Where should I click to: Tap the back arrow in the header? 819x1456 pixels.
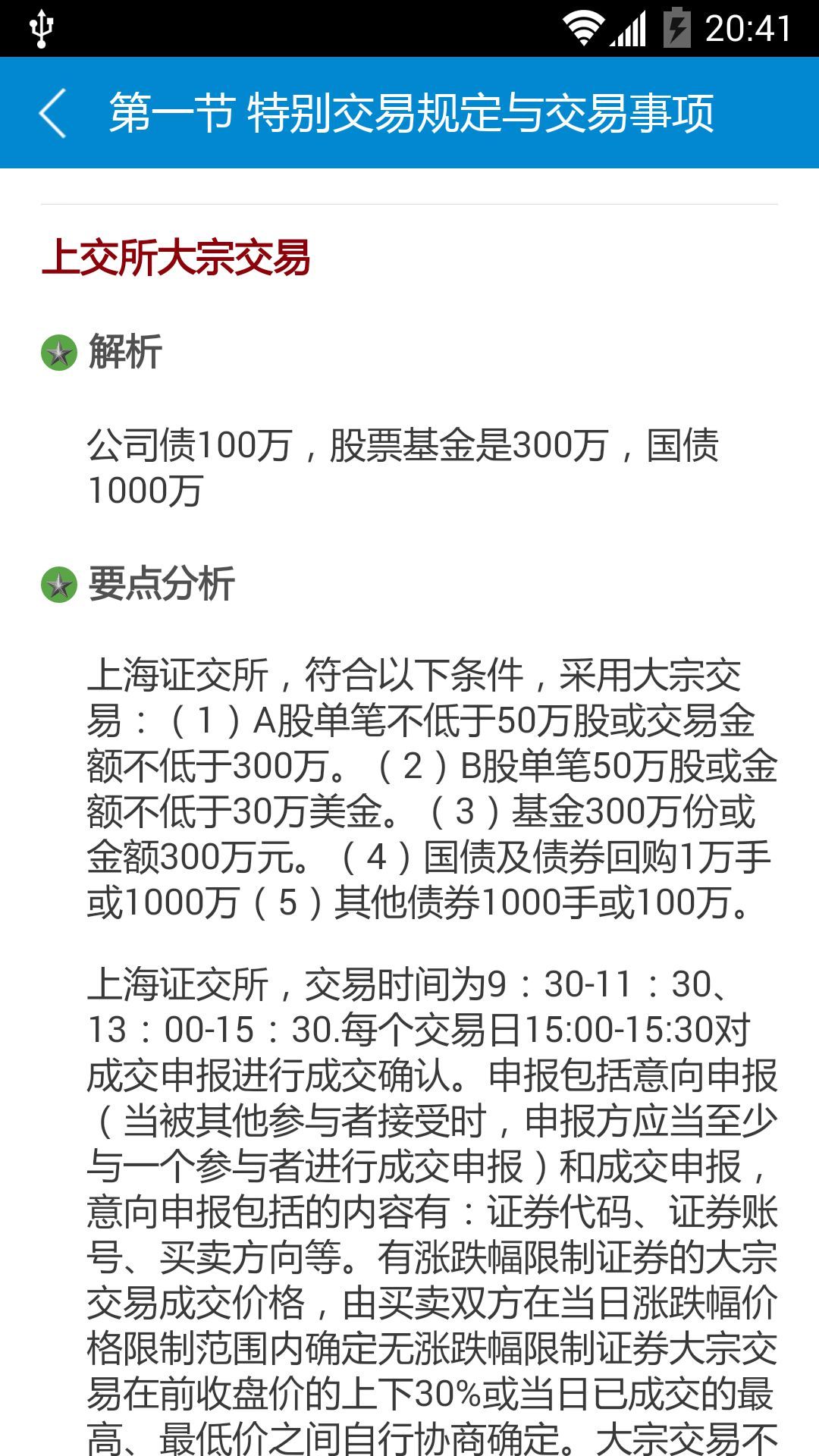[52, 113]
